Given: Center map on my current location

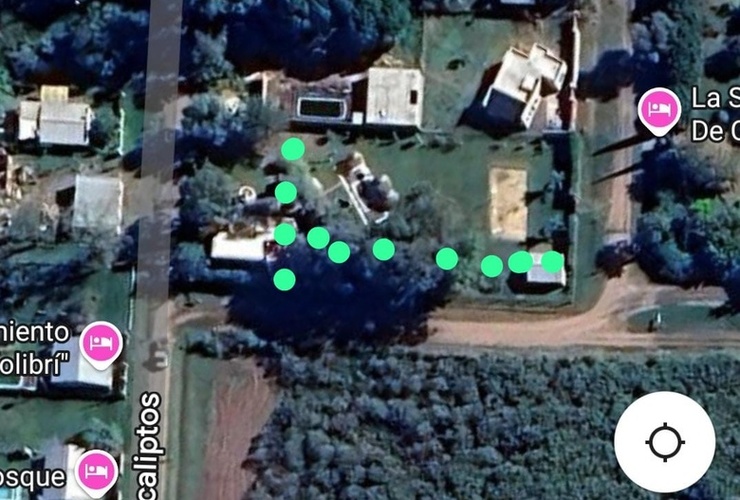Looking at the screenshot, I should [x=664, y=441].
